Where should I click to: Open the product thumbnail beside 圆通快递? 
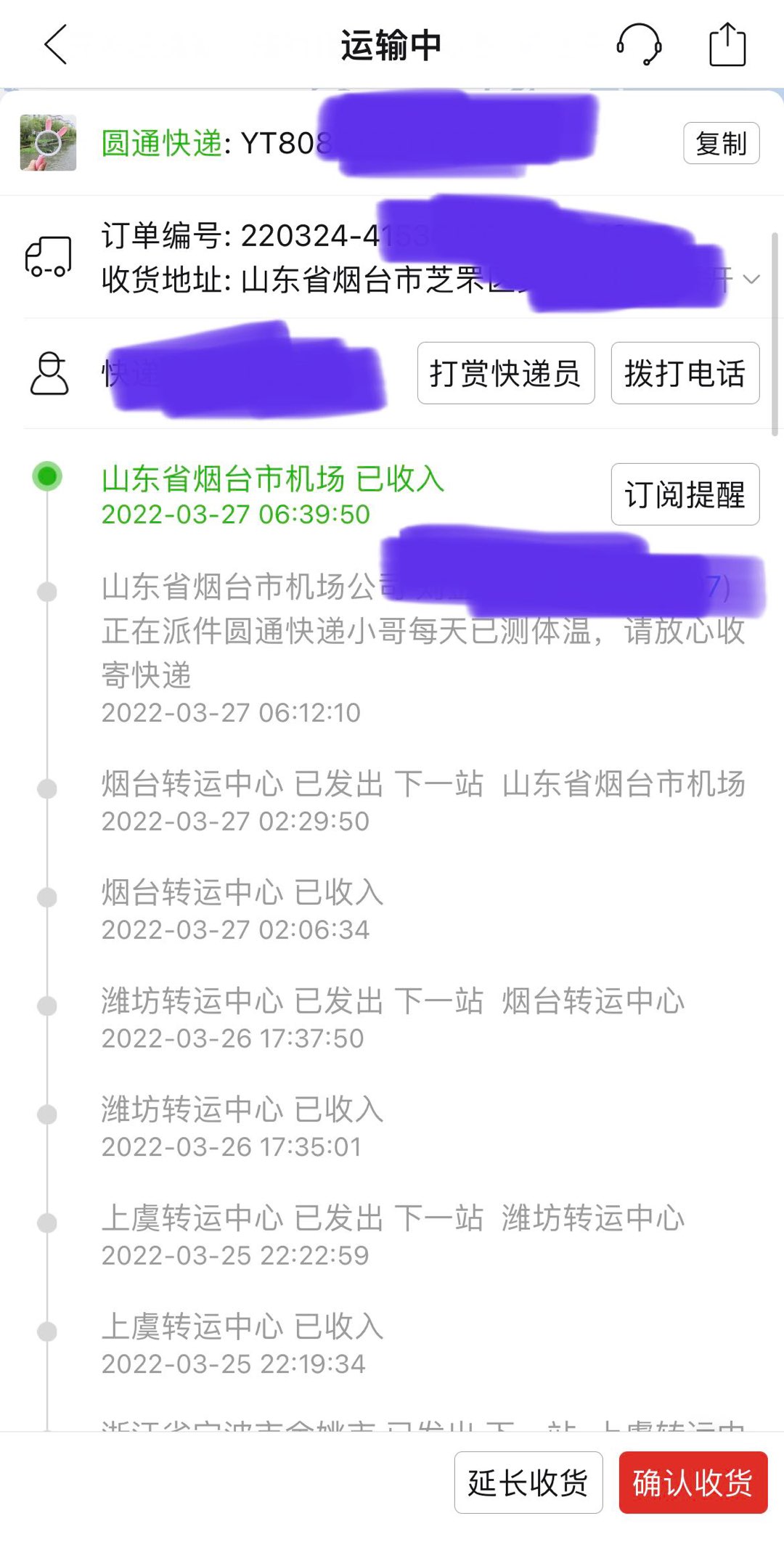click(x=48, y=143)
